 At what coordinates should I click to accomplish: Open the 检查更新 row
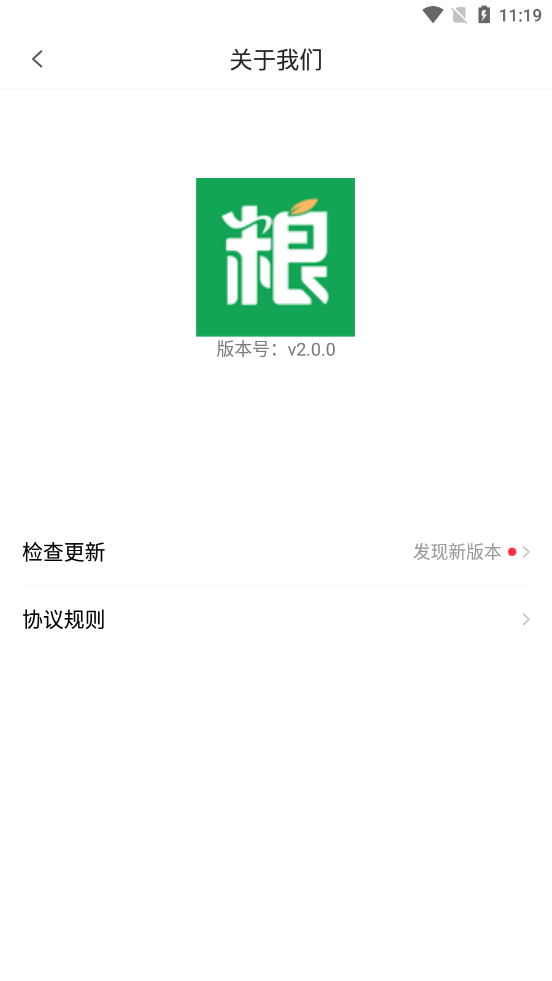click(x=276, y=552)
